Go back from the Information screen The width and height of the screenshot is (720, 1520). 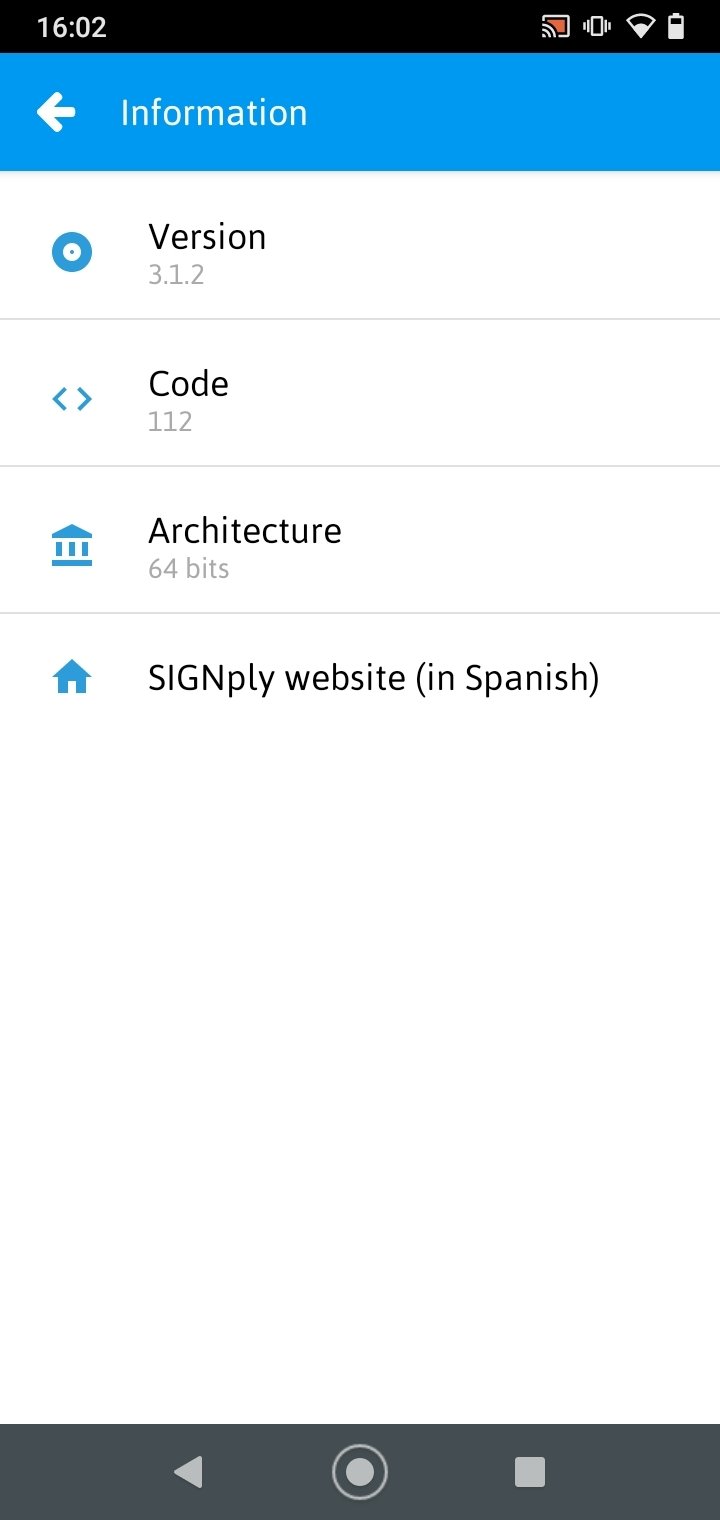pos(56,112)
